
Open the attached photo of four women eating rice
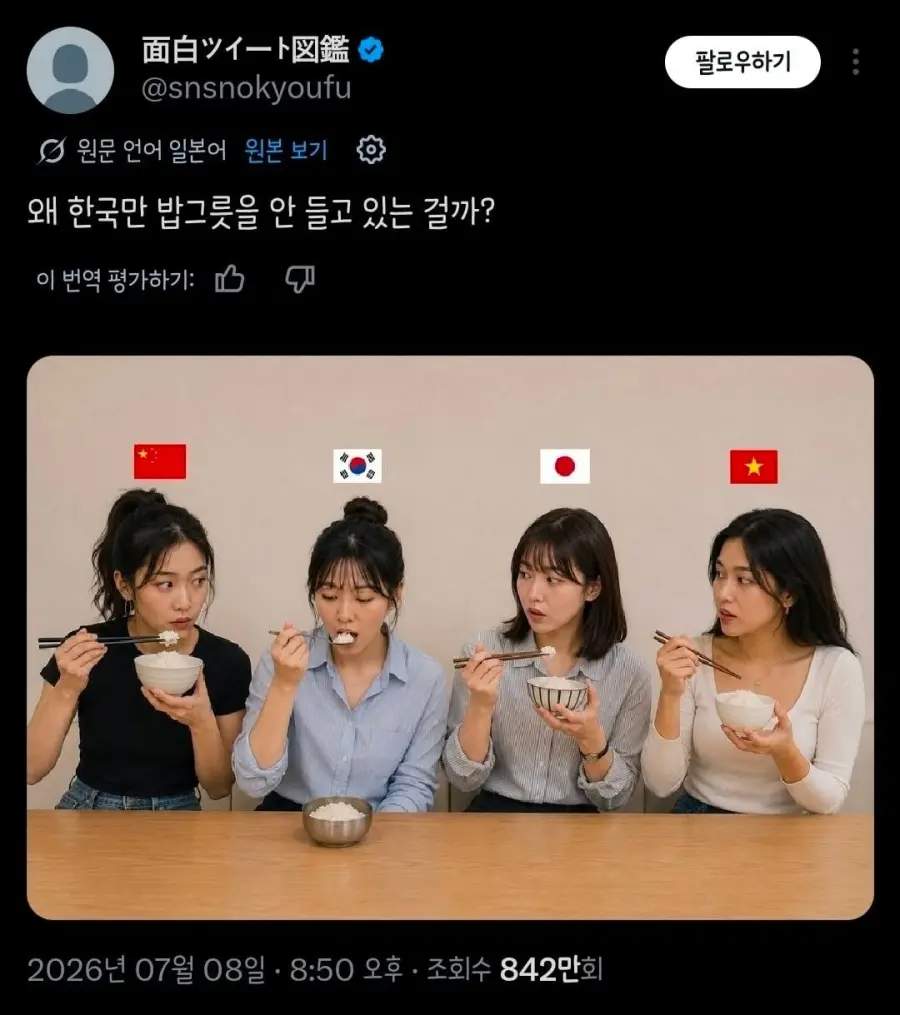point(450,638)
